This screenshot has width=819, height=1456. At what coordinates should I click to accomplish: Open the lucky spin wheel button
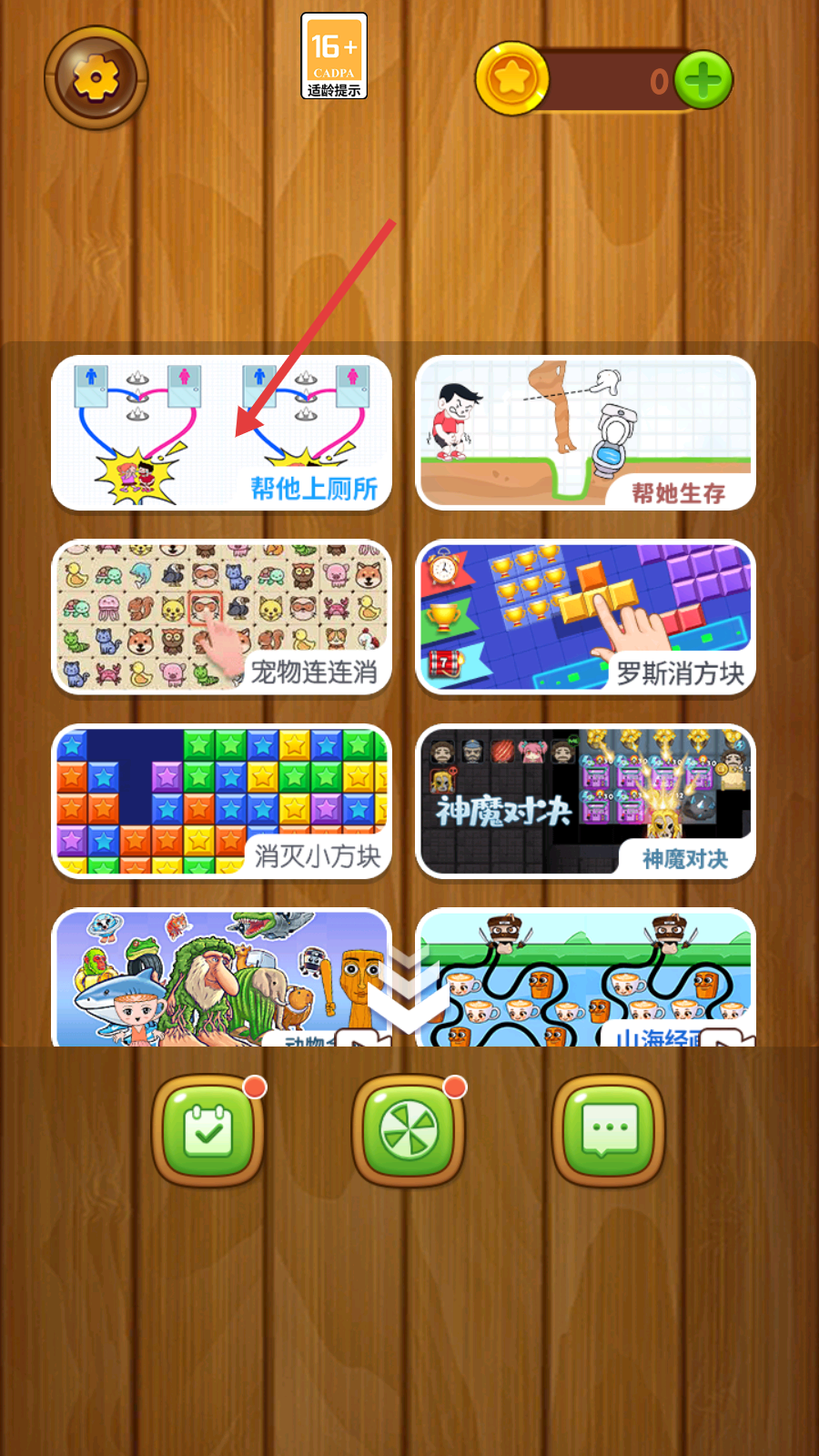409,1131
